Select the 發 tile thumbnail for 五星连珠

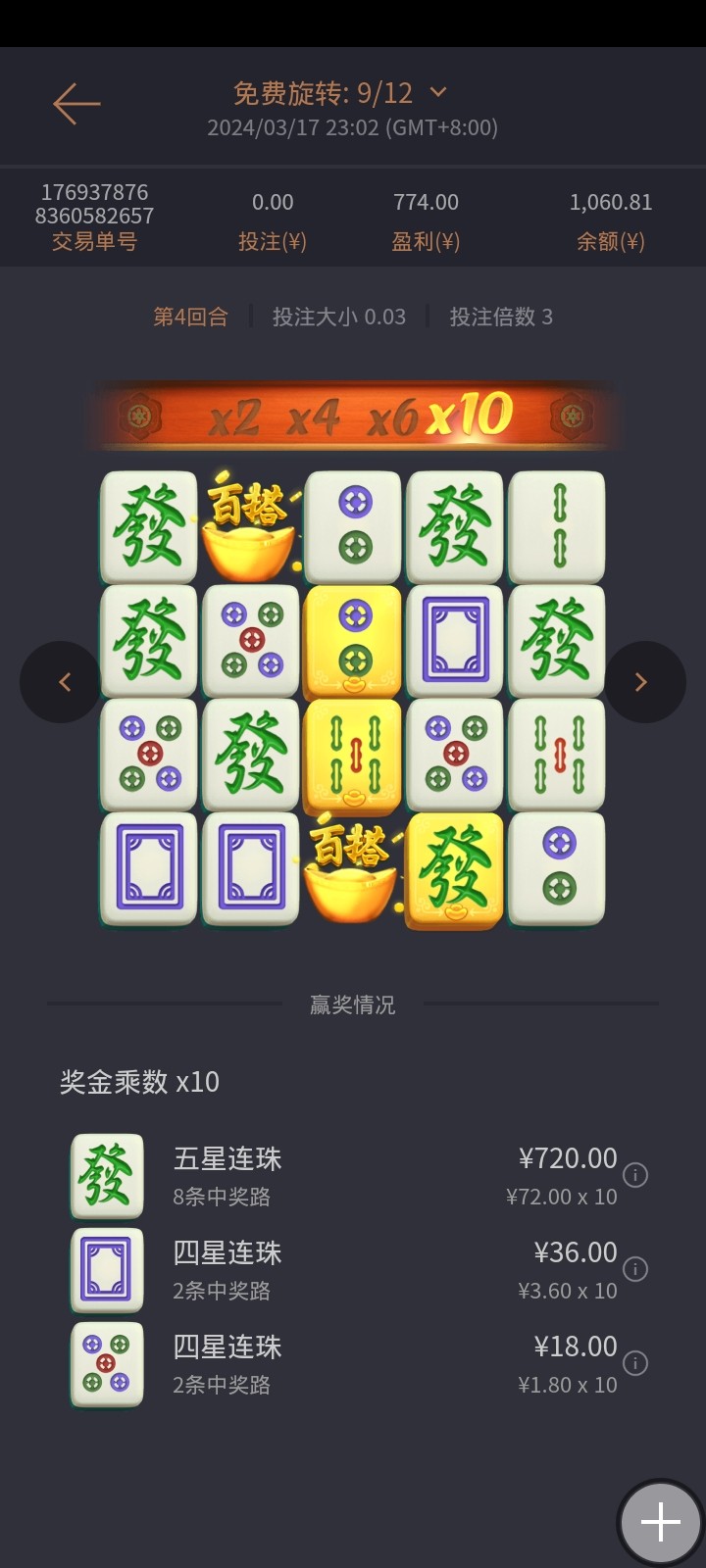(106, 1174)
